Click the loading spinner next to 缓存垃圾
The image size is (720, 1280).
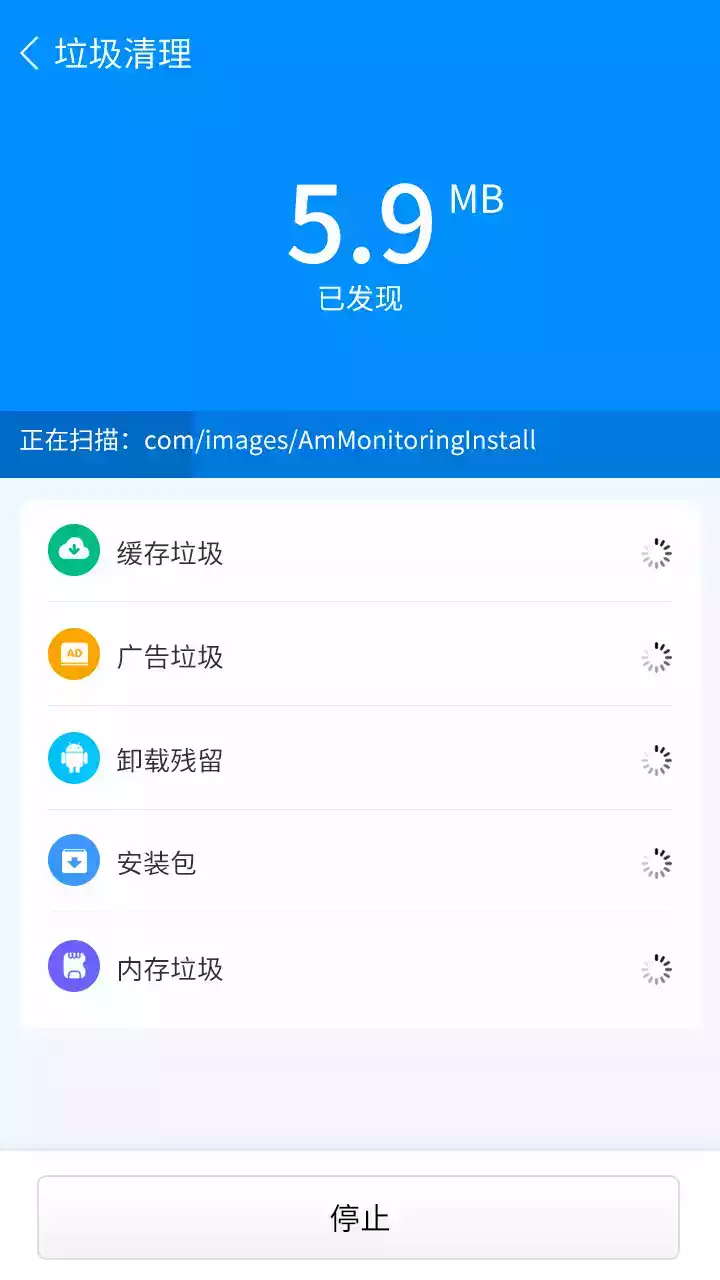(656, 553)
